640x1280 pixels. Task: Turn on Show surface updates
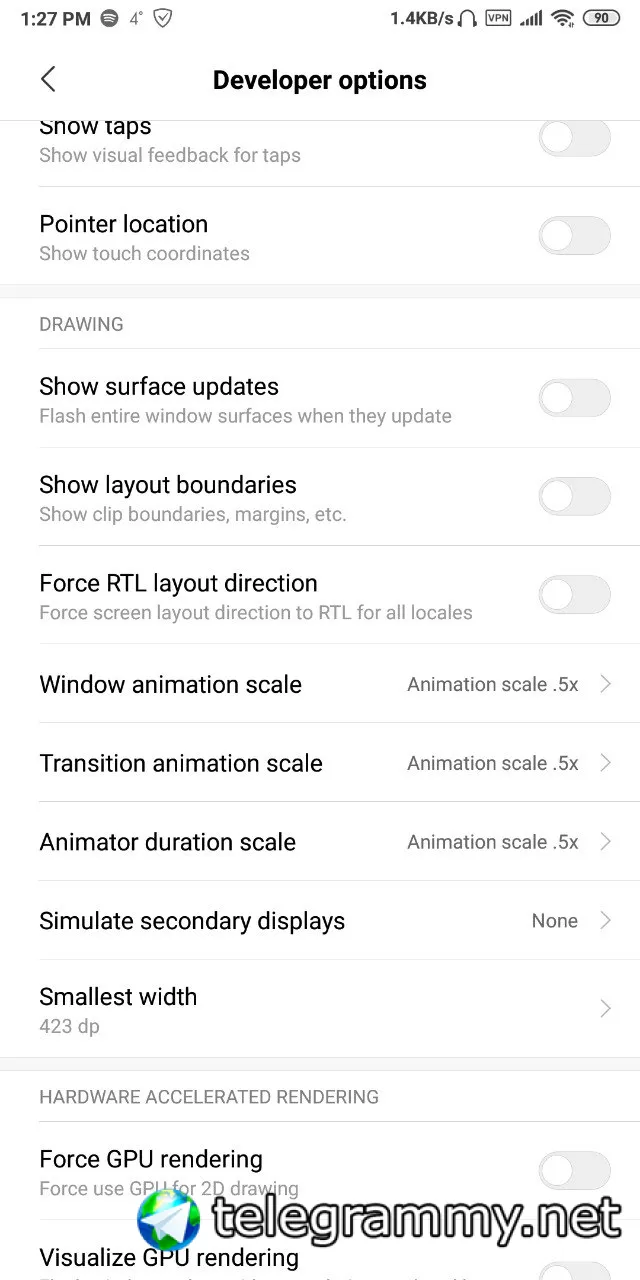click(574, 398)
